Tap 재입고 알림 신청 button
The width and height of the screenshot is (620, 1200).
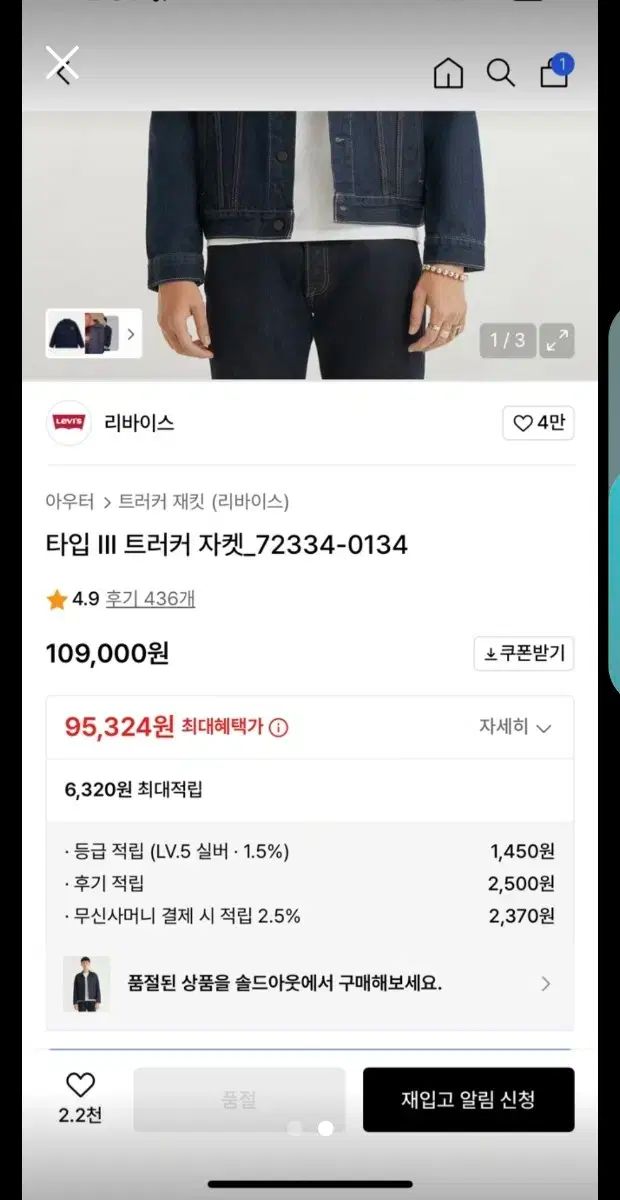coord(468,1100)
